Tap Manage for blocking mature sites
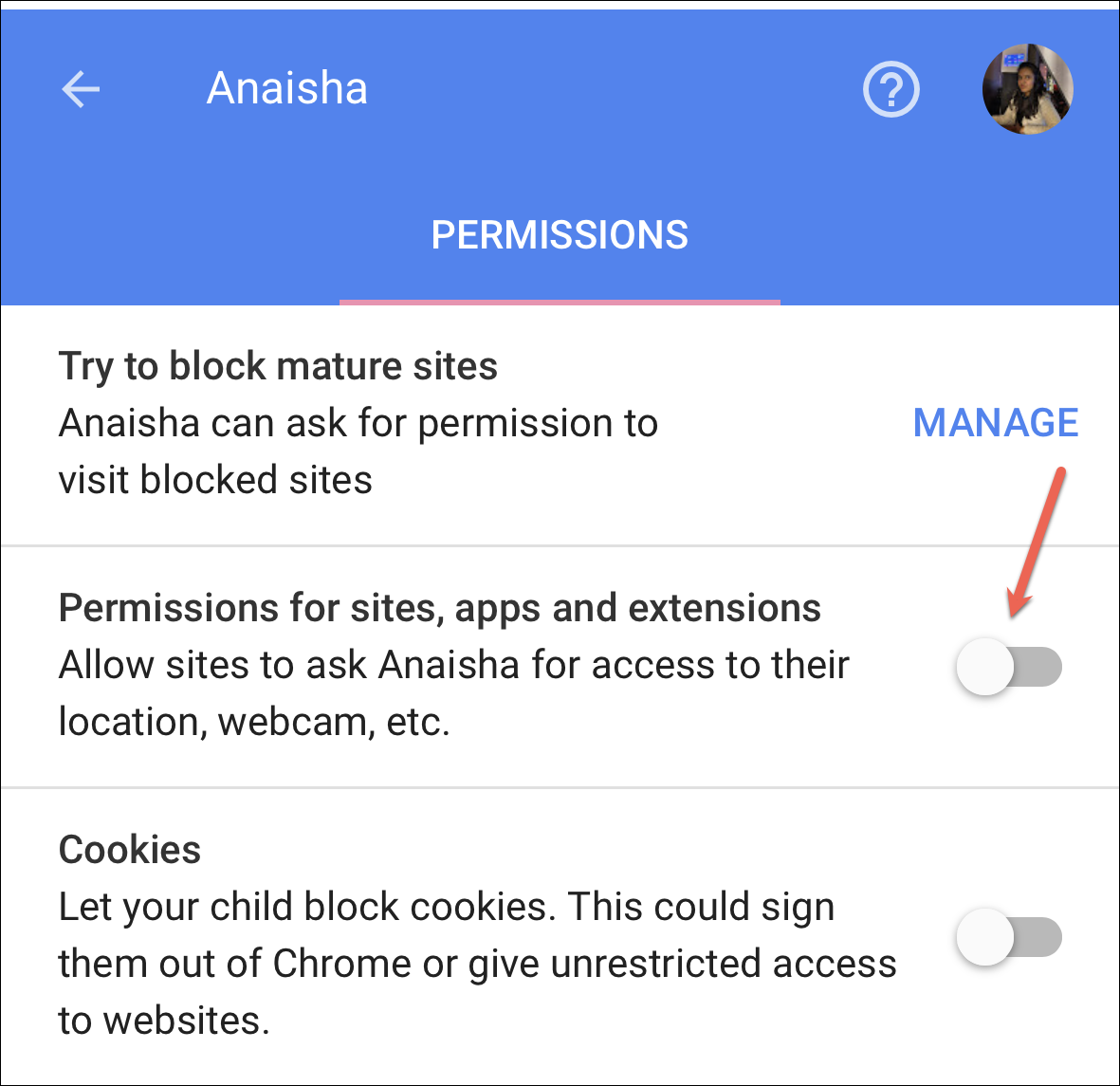Viewport: 1120px width, 1086px height. 995,423
